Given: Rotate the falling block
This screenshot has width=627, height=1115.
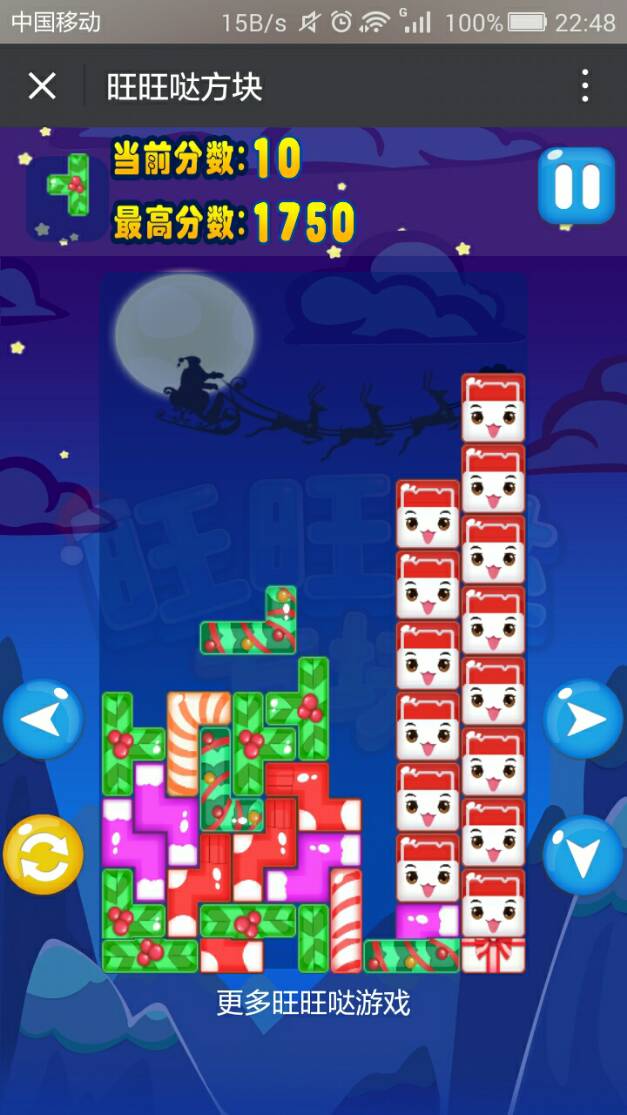Looking at the screenshot, I should [x=43, y=855].
